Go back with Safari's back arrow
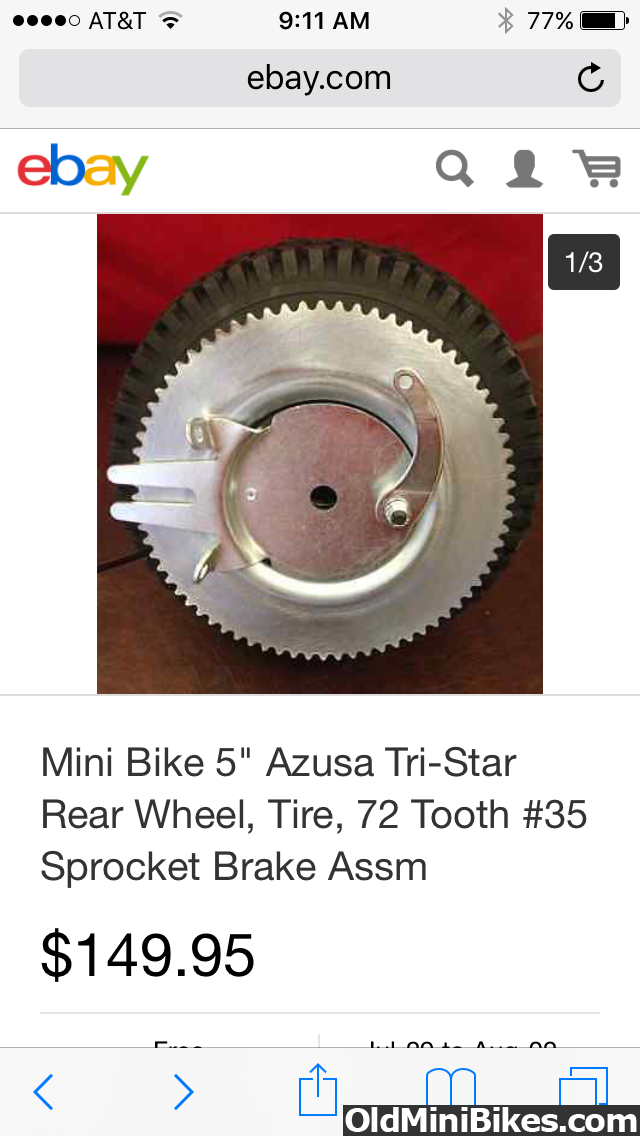 (43, 1091)
